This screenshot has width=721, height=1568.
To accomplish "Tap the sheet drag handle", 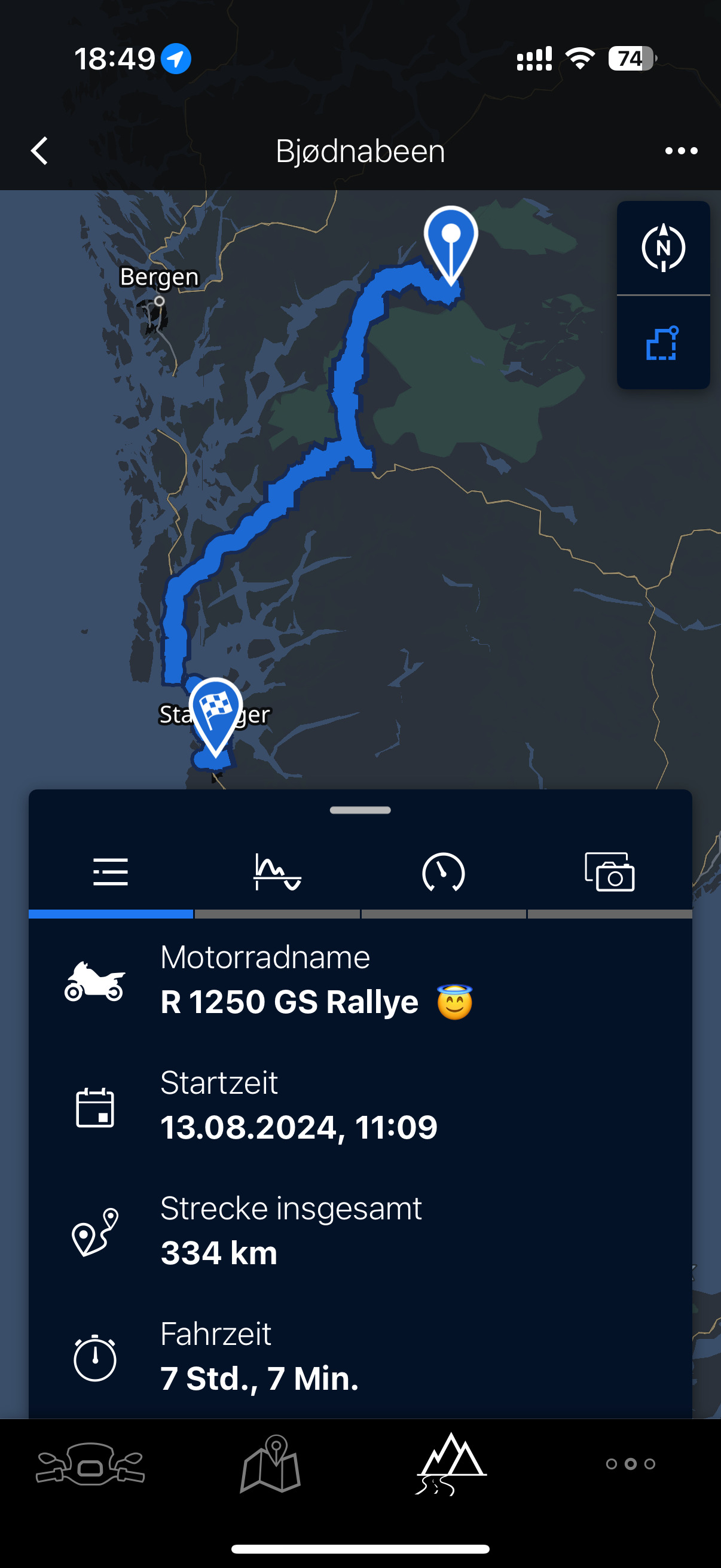I will [360, 810].
